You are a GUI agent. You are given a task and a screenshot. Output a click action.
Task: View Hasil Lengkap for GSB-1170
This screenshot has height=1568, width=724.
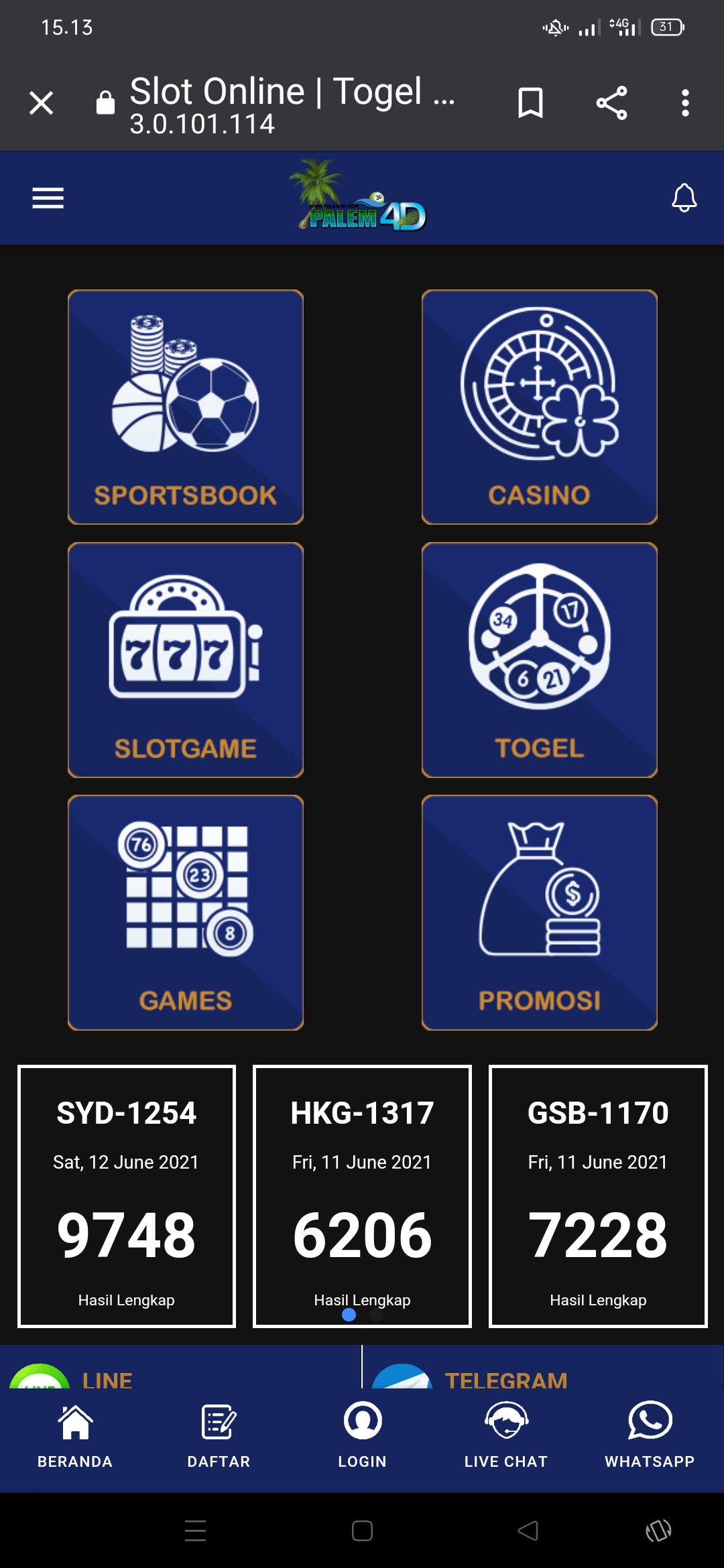[x=598, y=1300]
